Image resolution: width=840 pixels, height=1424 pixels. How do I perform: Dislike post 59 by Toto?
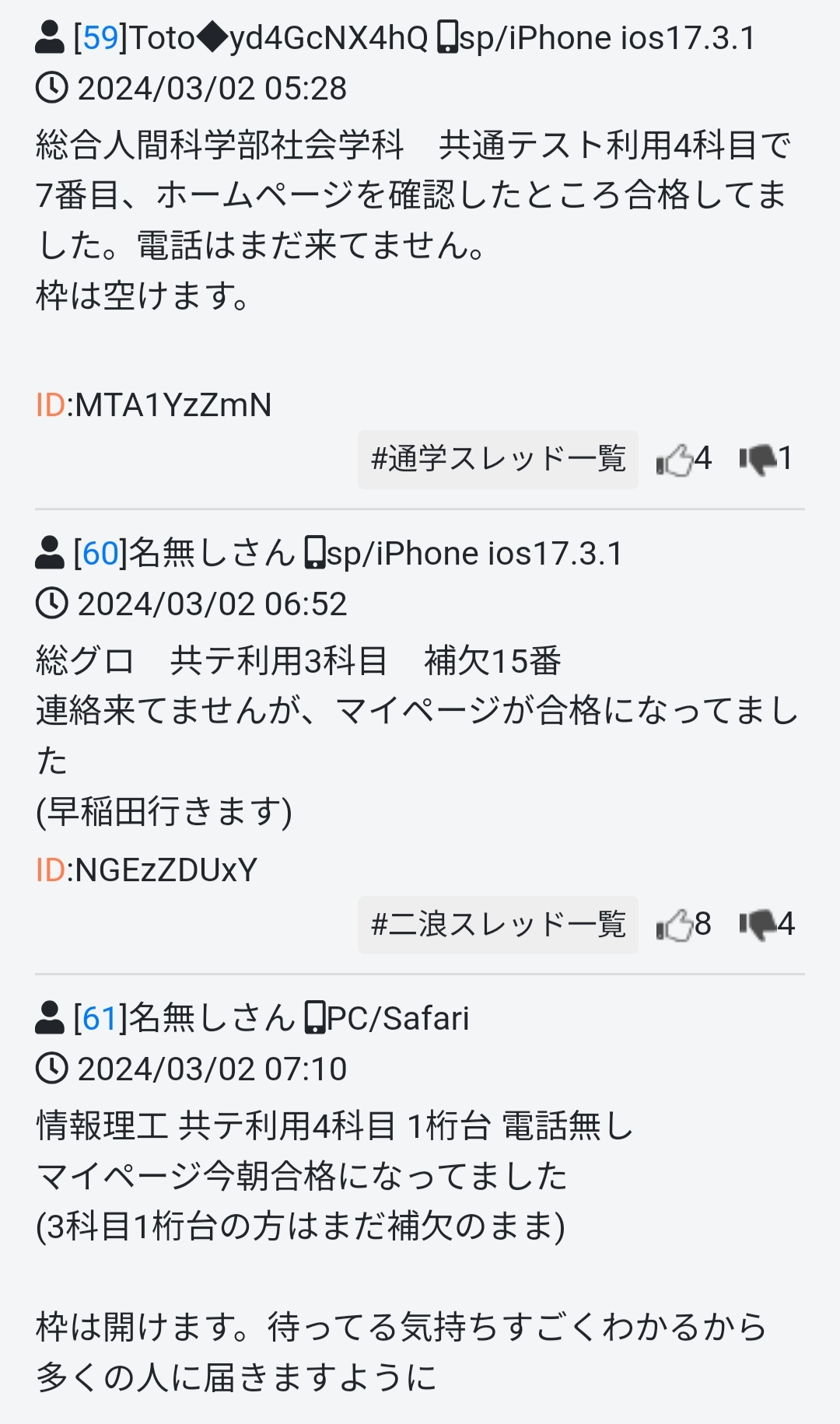point(758,459)
